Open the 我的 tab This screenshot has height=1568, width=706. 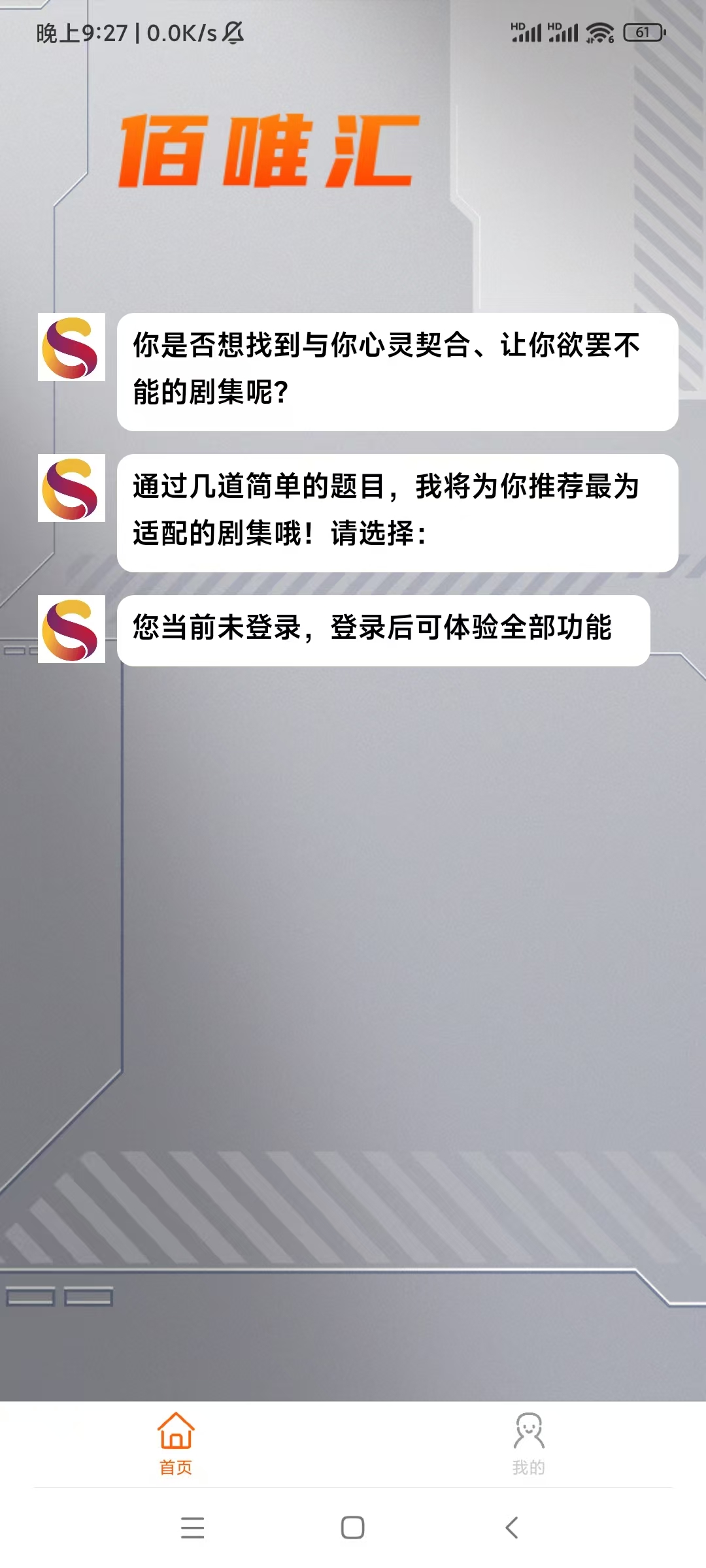click(x=528, y=1444)
